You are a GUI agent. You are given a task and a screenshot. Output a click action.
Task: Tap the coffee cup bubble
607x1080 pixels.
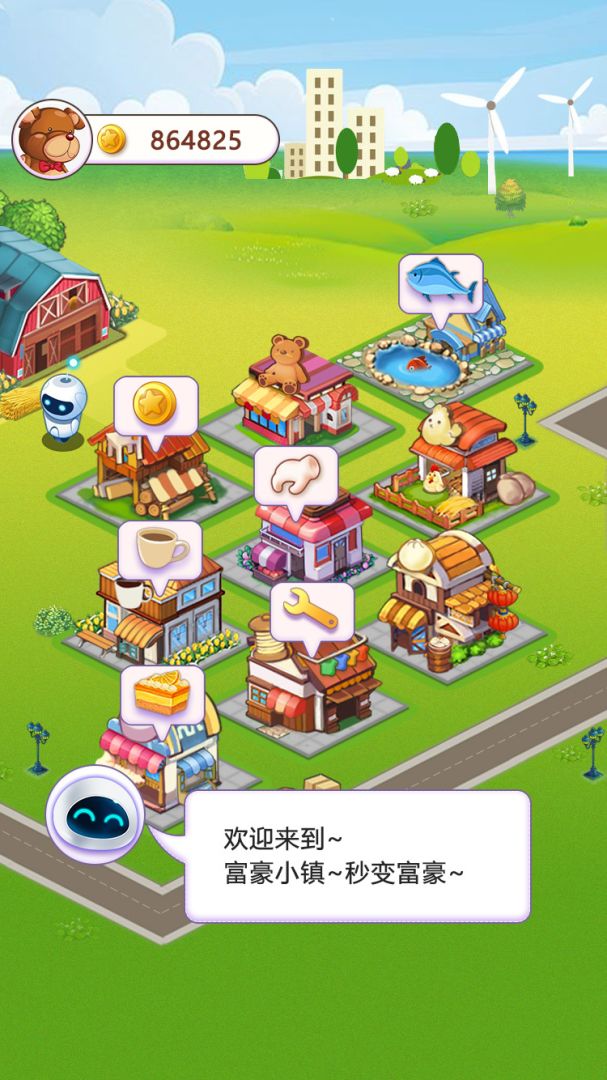point(161,547)
